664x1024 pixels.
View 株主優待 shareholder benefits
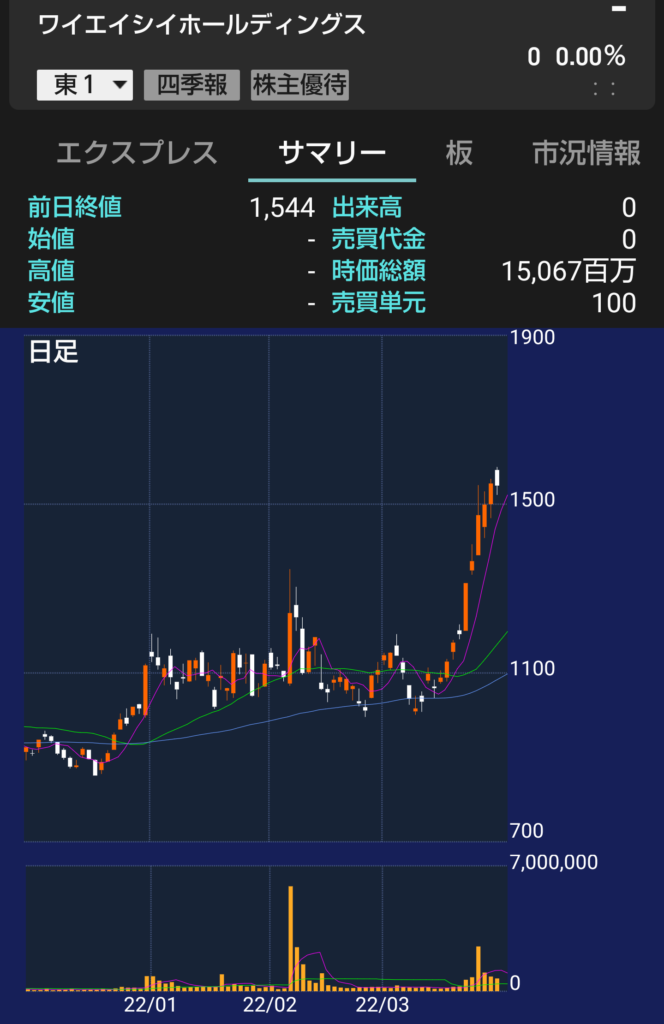(x=299, y=85)
